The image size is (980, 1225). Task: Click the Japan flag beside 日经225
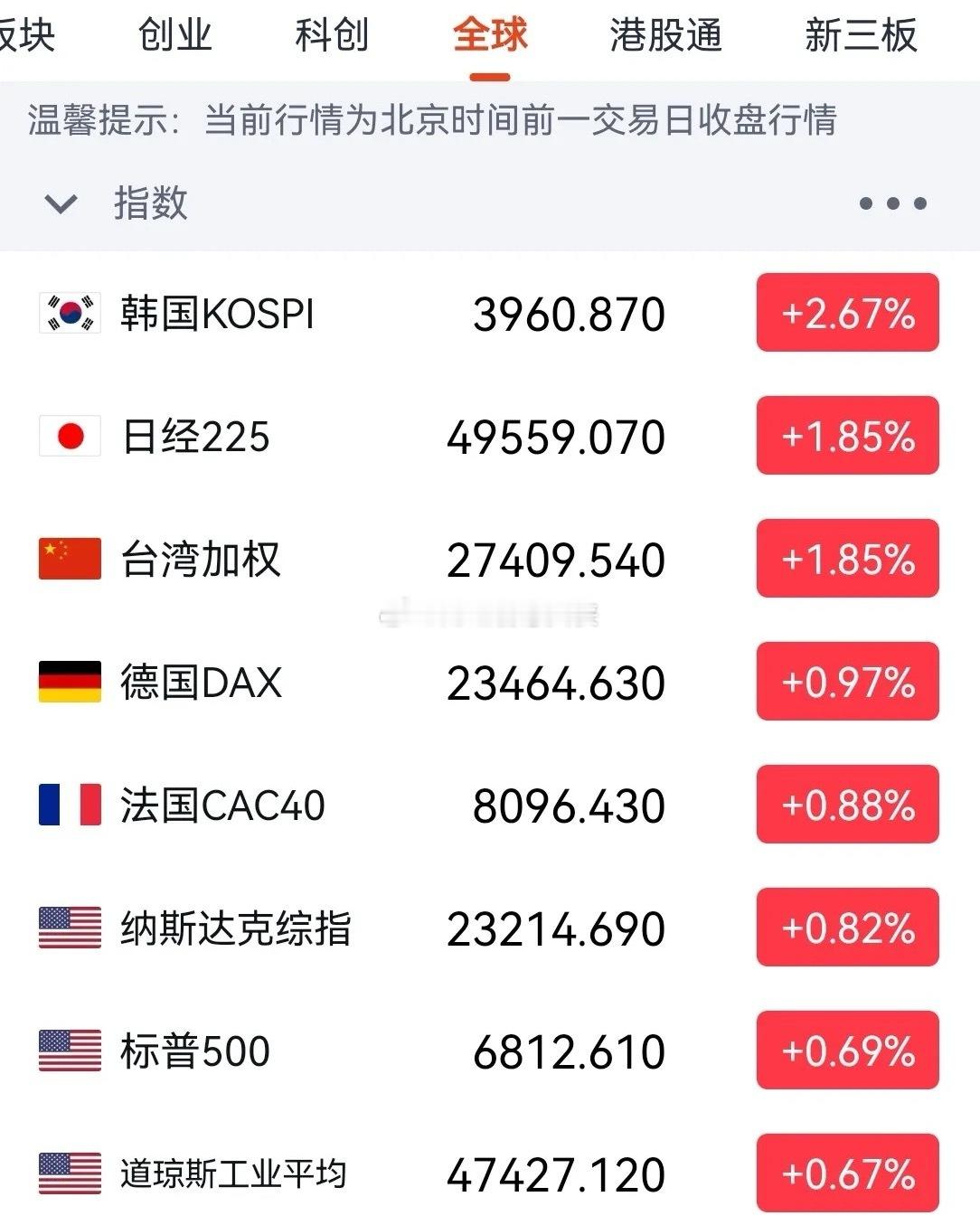pyautogui.click(x=68, y=437)
